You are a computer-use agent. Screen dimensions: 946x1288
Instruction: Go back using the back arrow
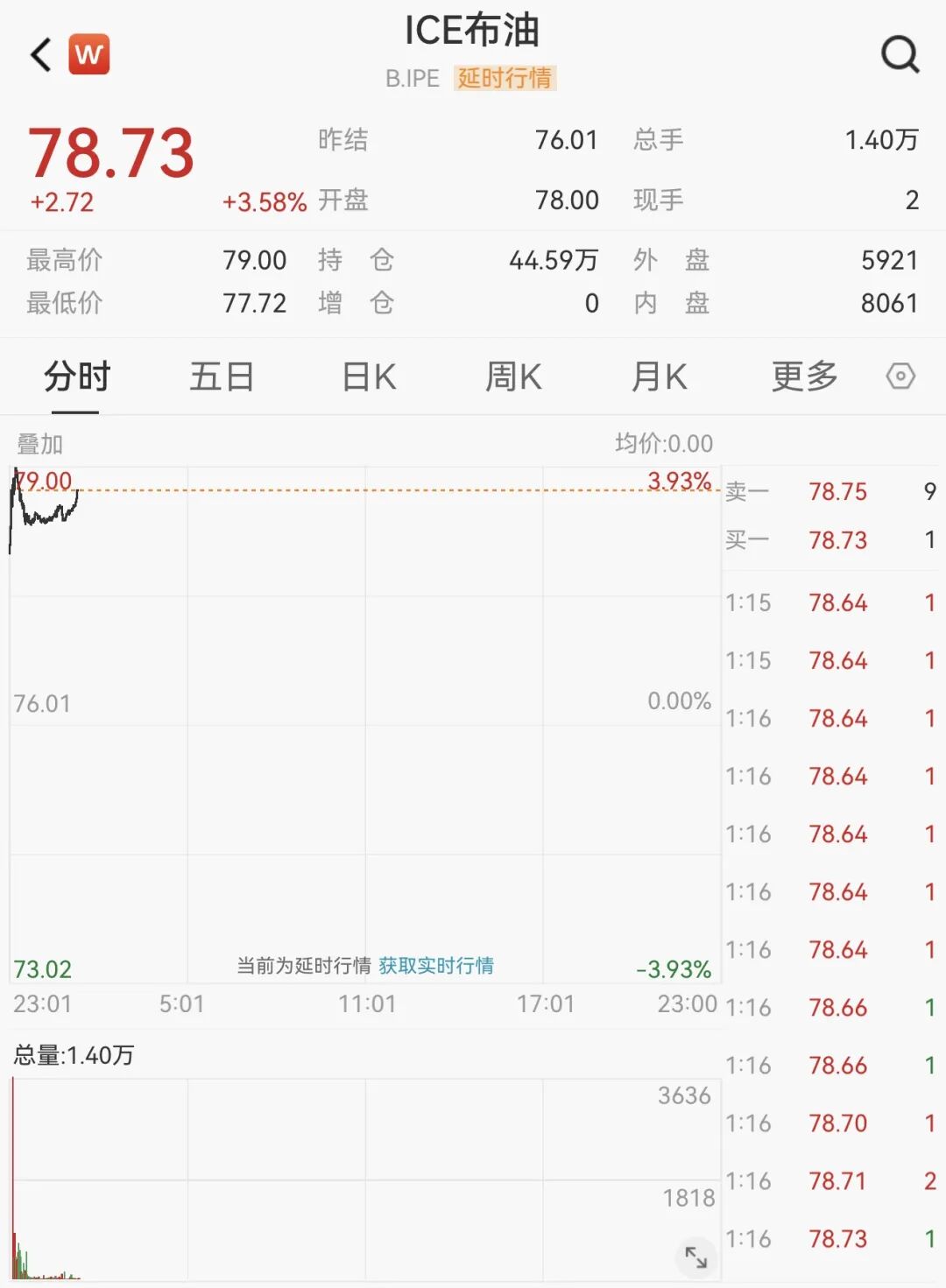click(x=41, y=54)
